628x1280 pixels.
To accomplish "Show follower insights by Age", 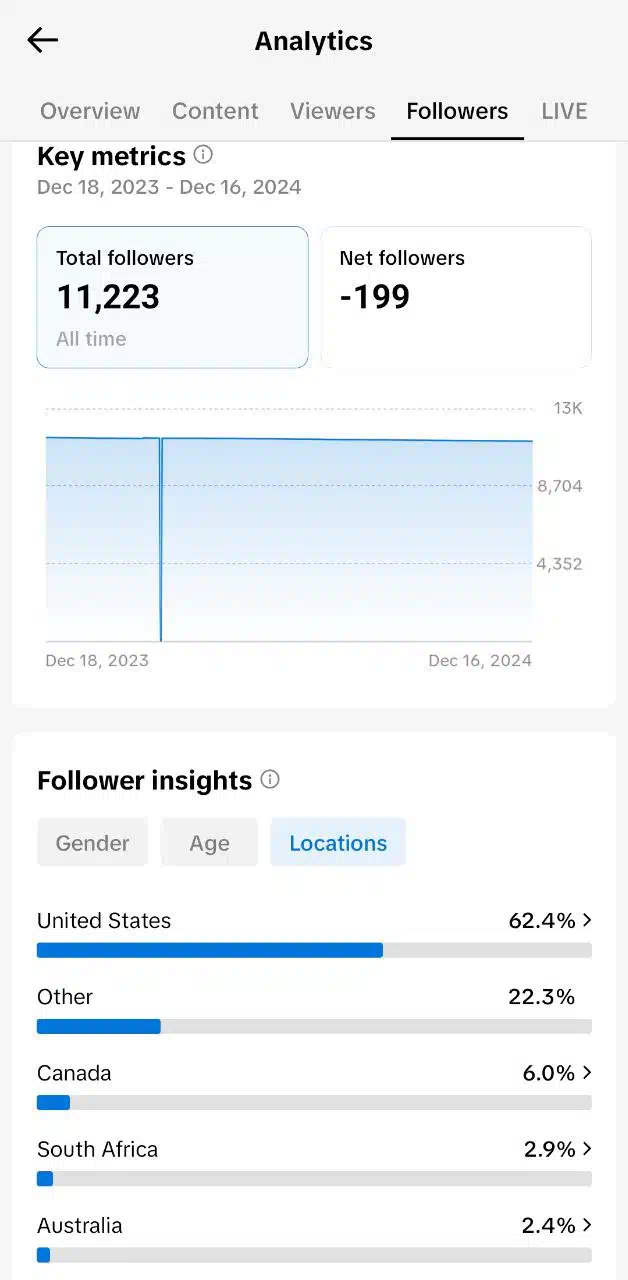I will click(x=209, y=842).
